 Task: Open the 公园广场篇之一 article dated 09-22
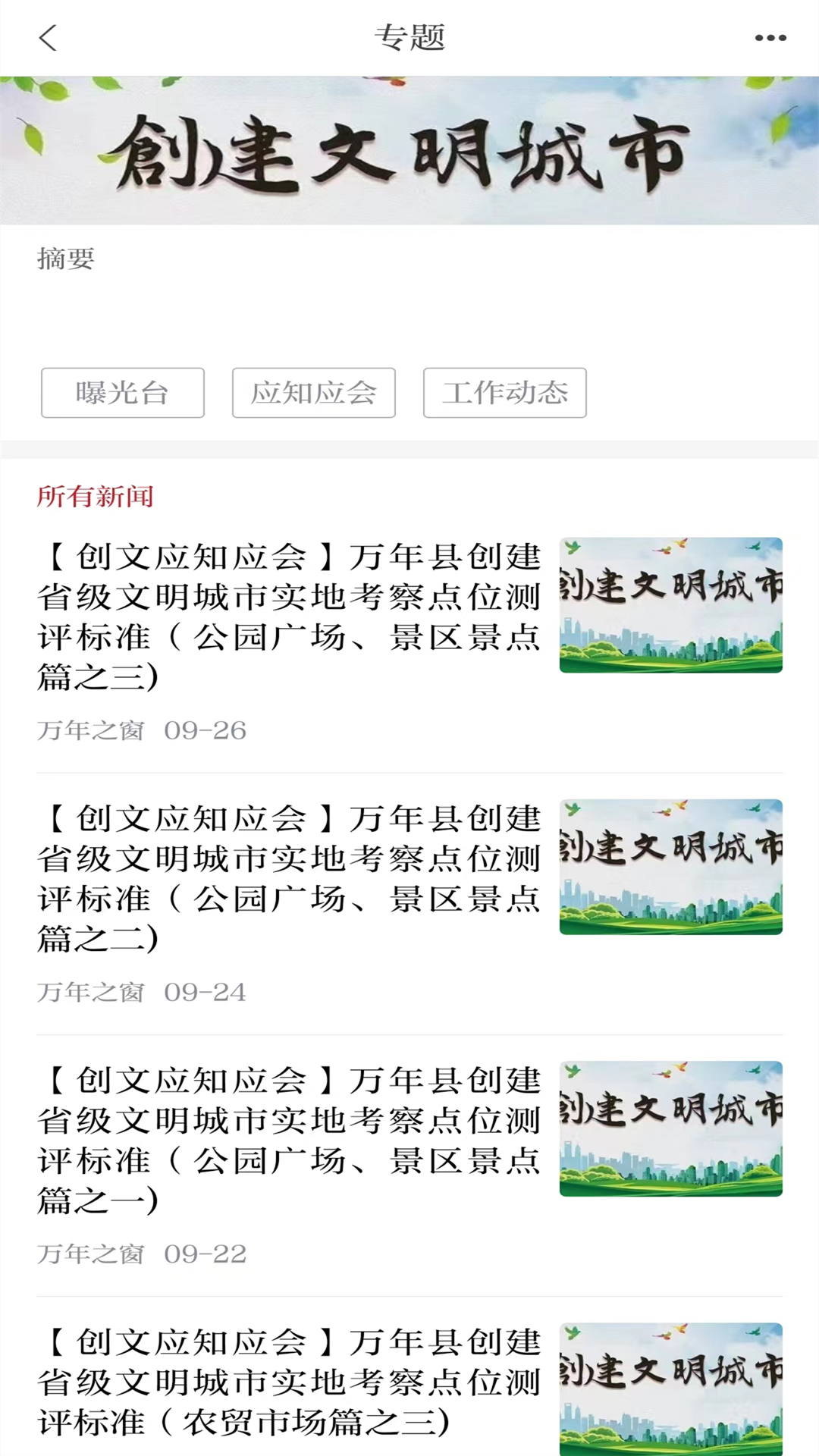pos(292,1130)
